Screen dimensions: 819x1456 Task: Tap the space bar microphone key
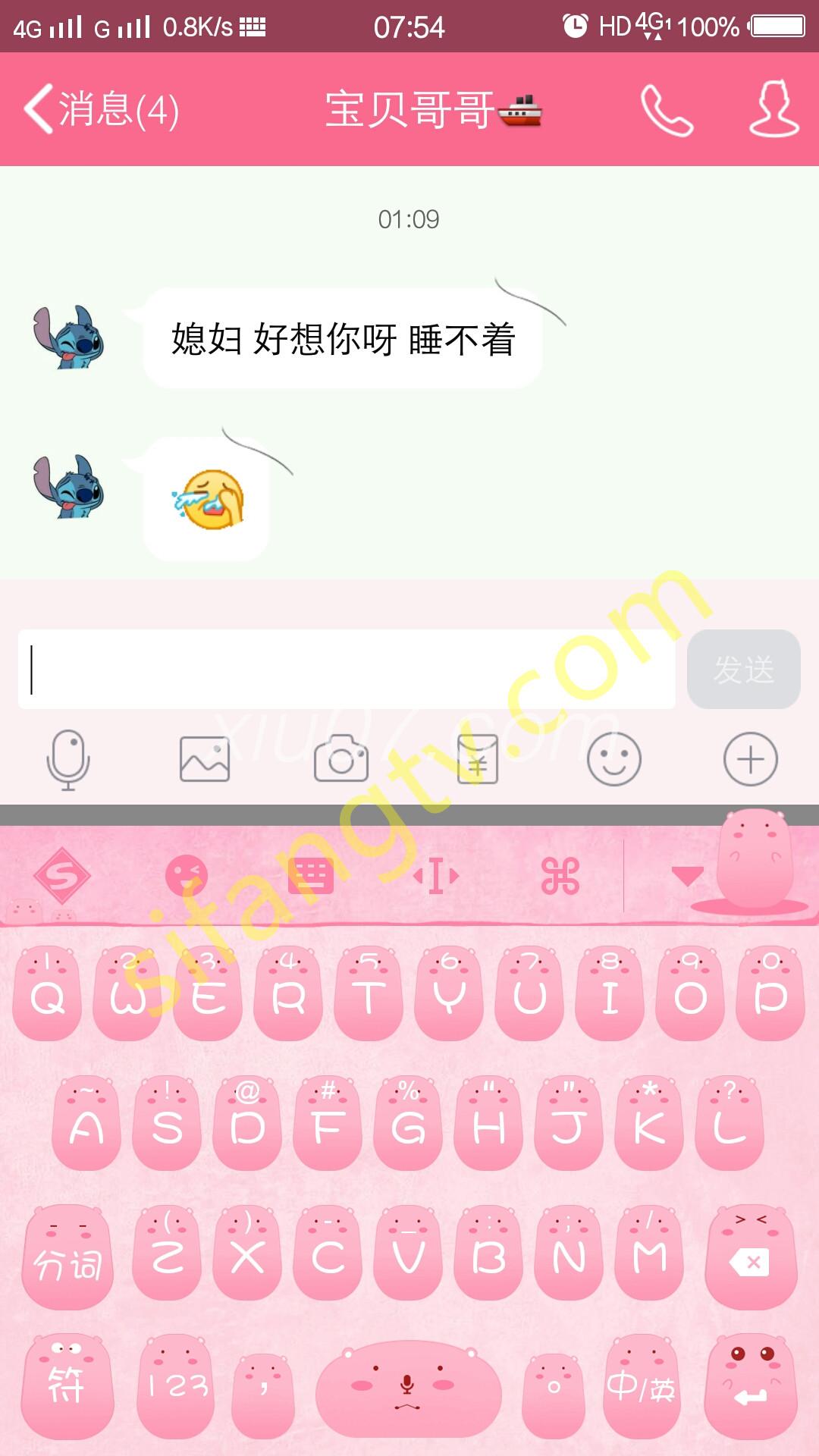coord(408,1386)
